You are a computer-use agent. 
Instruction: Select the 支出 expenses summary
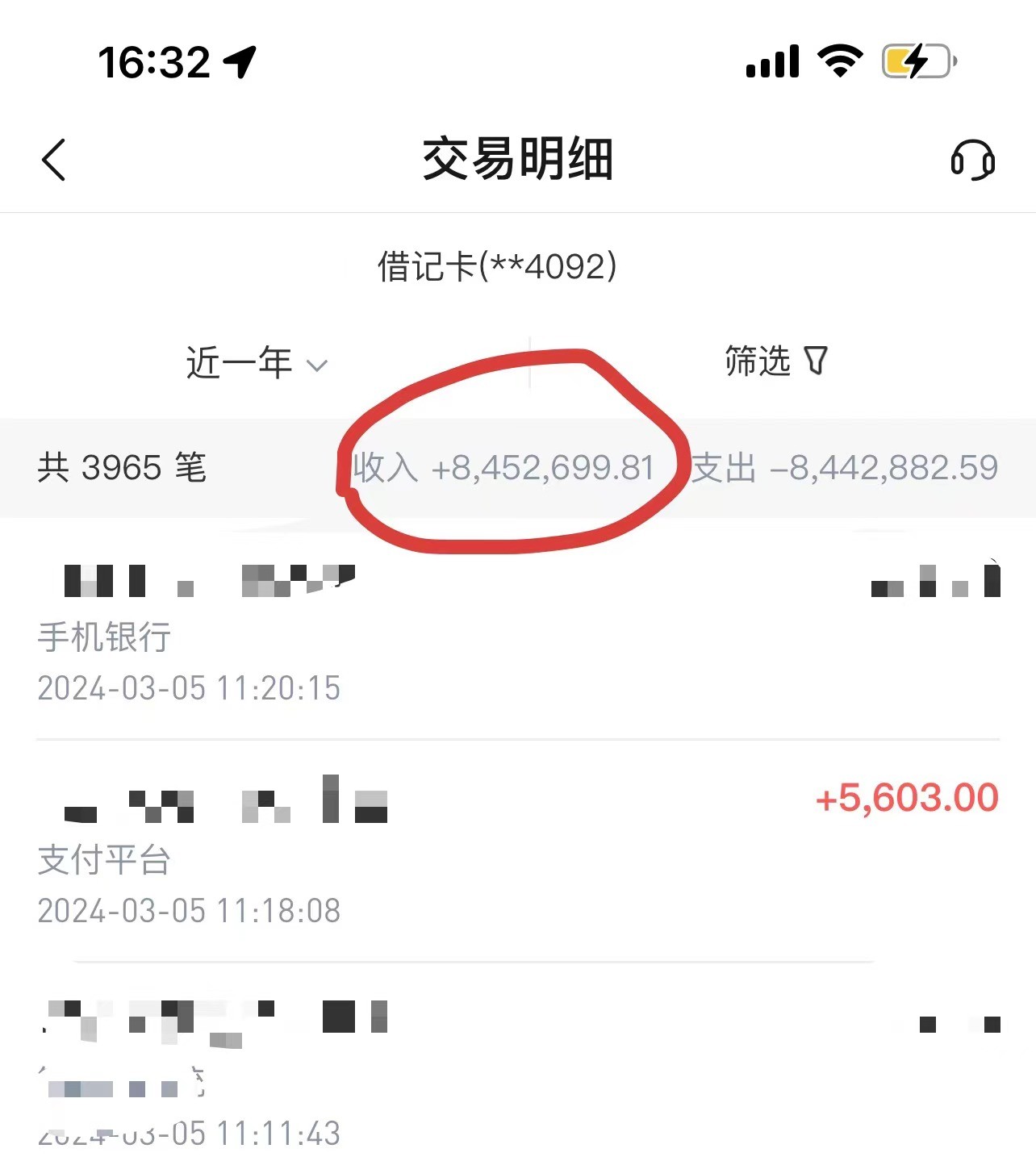847,468
